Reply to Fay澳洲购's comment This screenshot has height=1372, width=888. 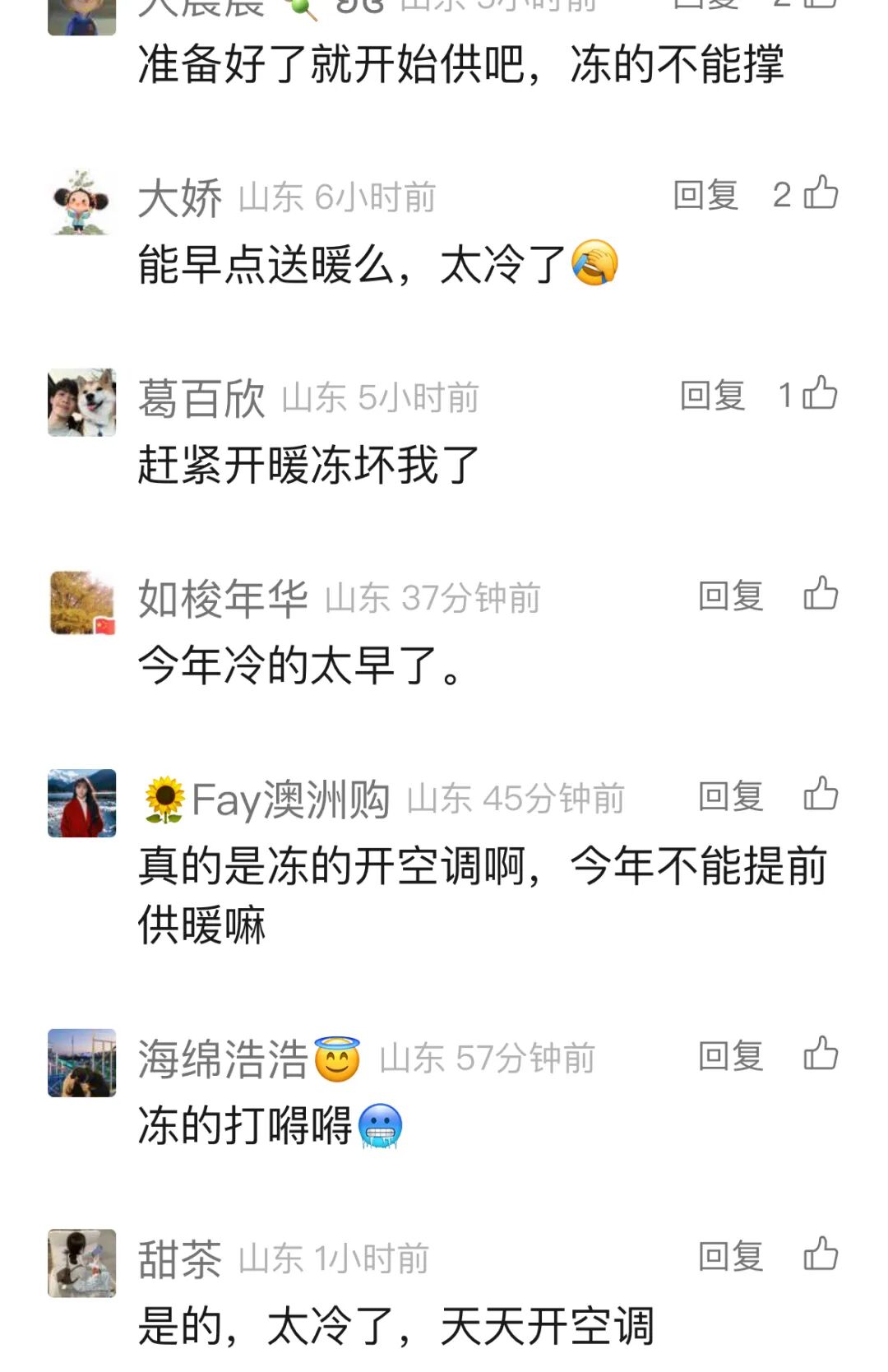click(731, 797)
